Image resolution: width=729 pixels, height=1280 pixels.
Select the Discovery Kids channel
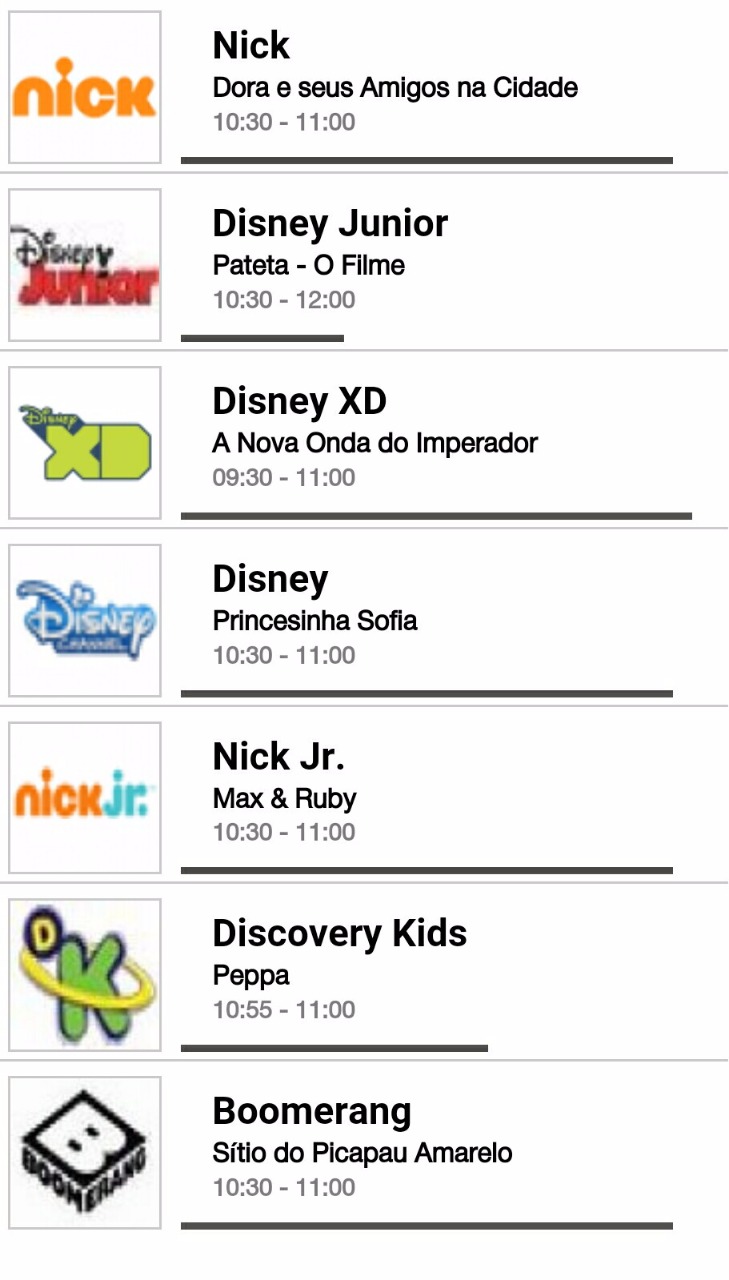coord(364,973)
